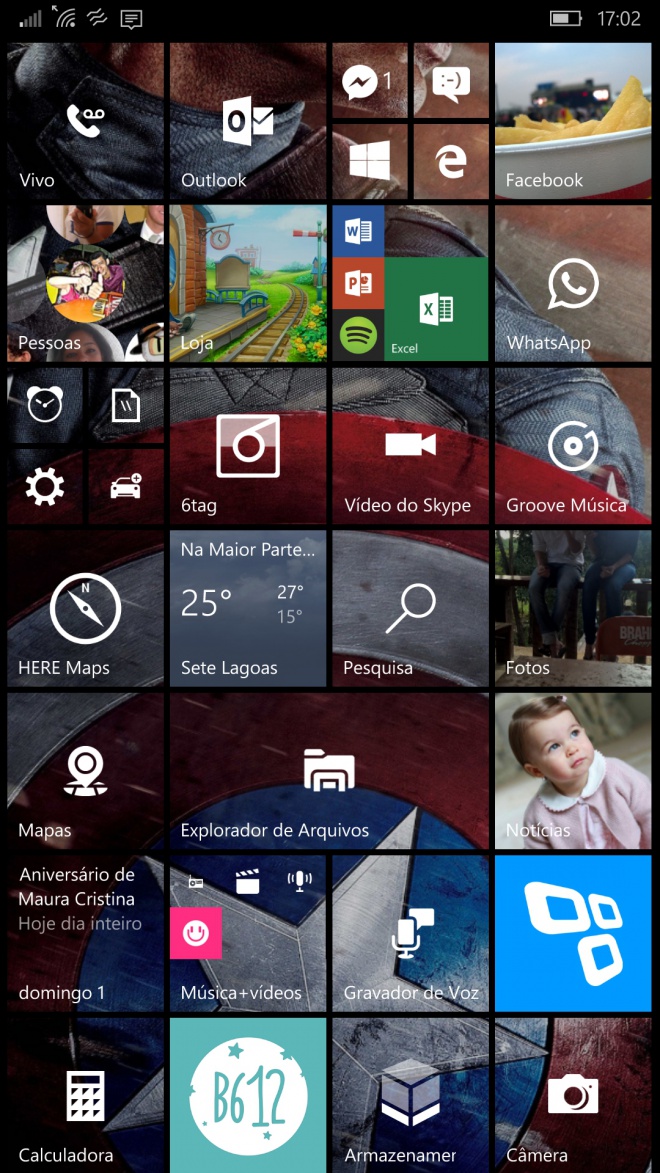Open the Facebook tile
The image size is (660, 1173).
click(x=572, y=121)
